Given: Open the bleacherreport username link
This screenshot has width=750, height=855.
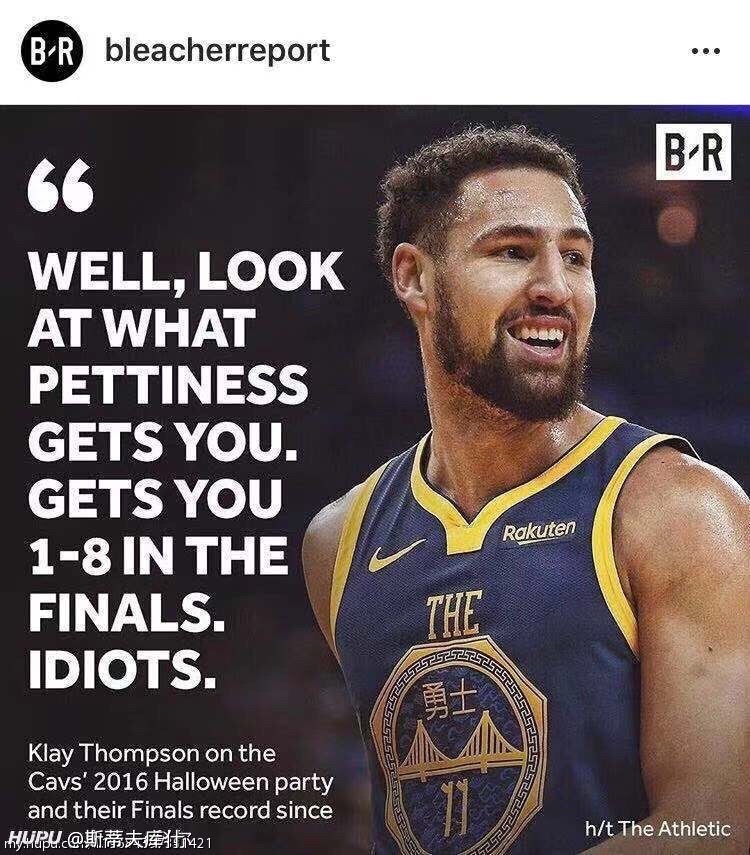Looking at the screenshot, I should (x=217, y=51).
